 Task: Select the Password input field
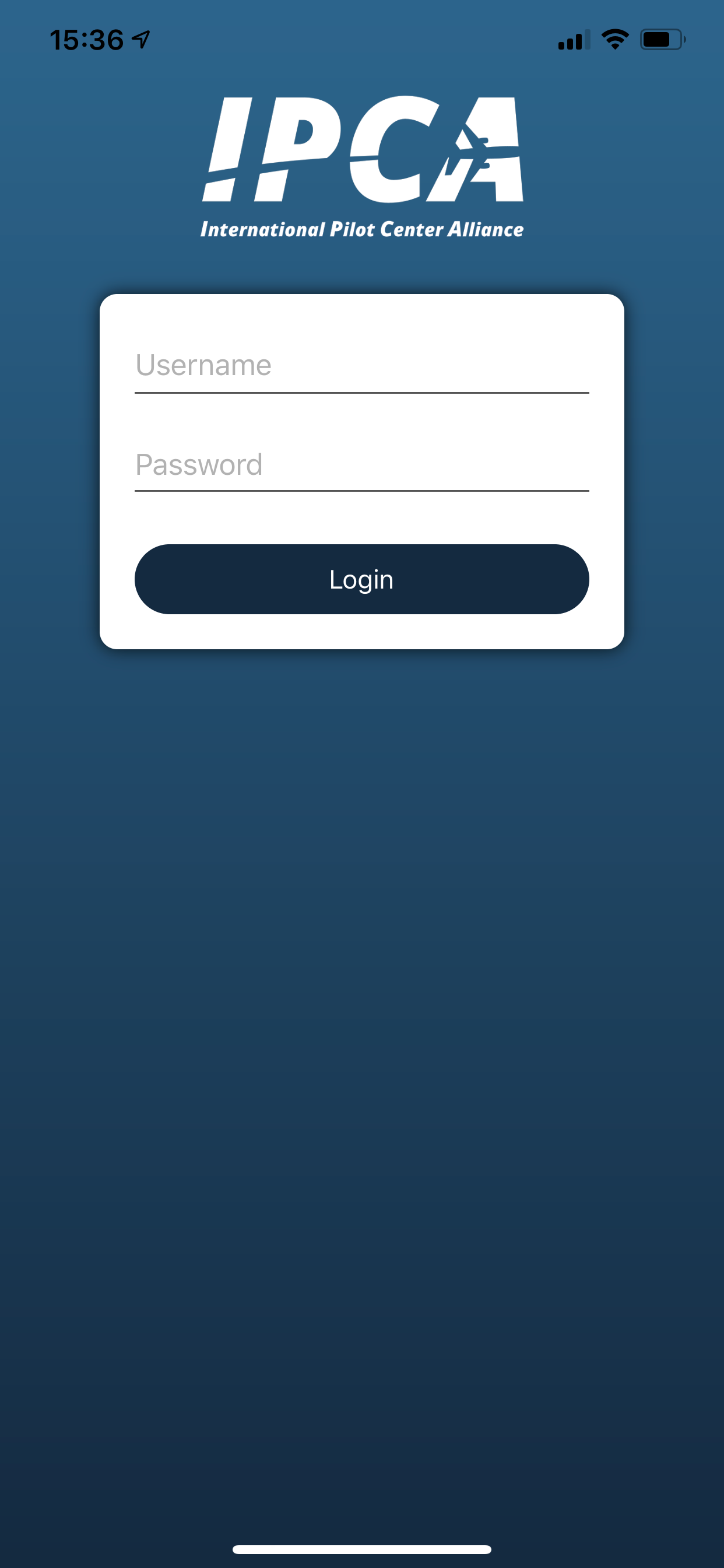pos(361,464)
